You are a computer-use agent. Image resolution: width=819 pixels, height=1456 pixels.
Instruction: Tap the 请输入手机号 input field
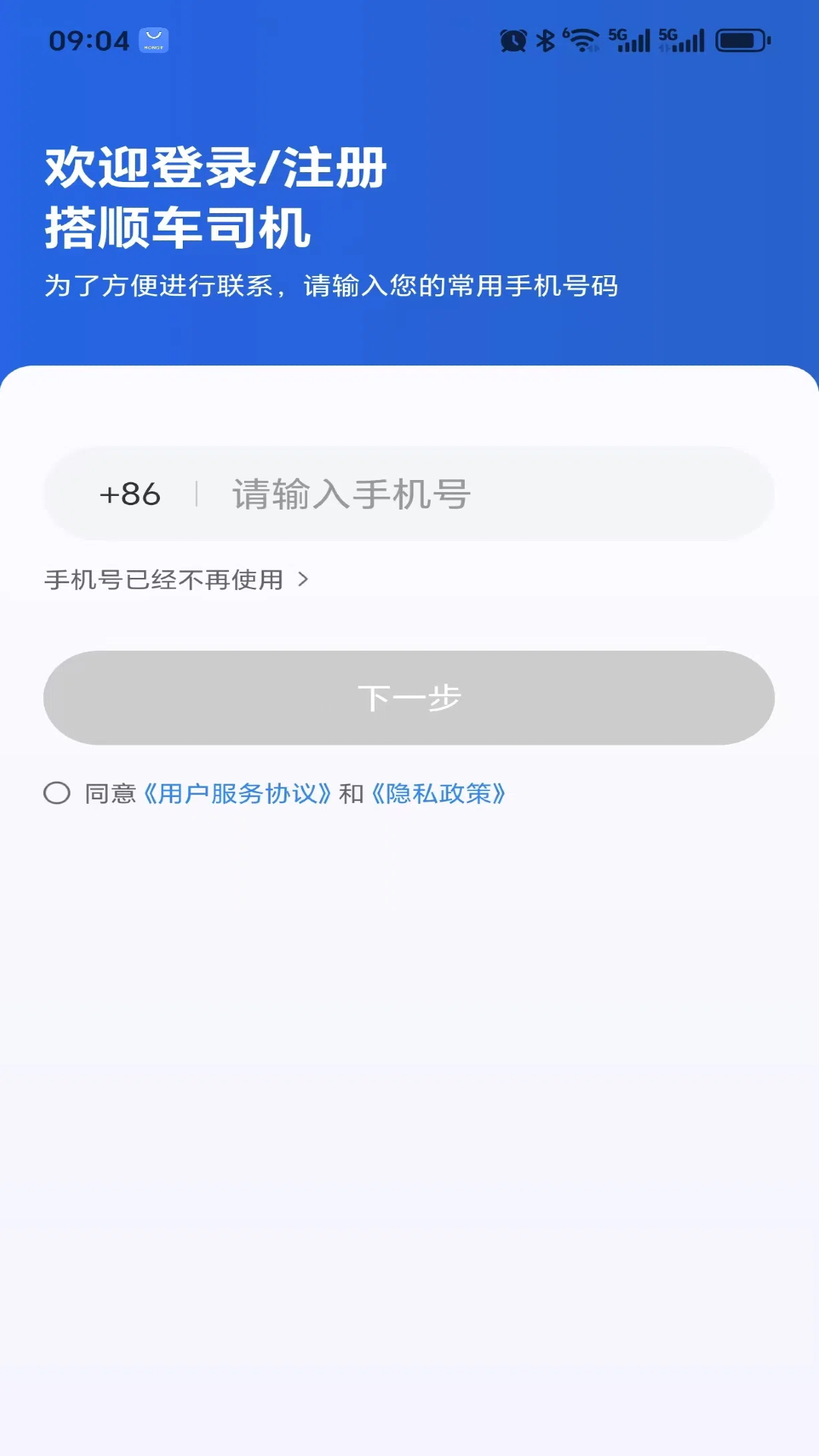point(455,494)
